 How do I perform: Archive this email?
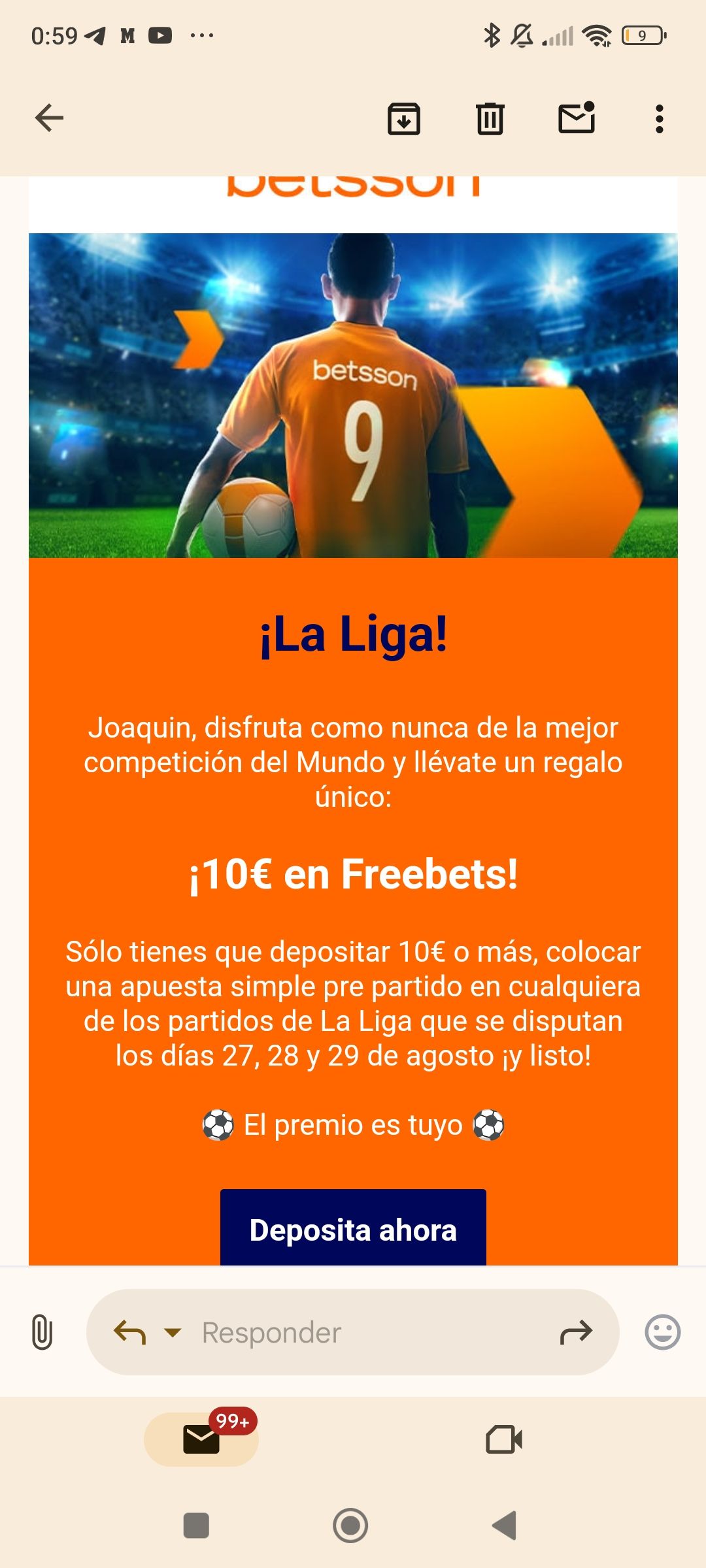404,119
